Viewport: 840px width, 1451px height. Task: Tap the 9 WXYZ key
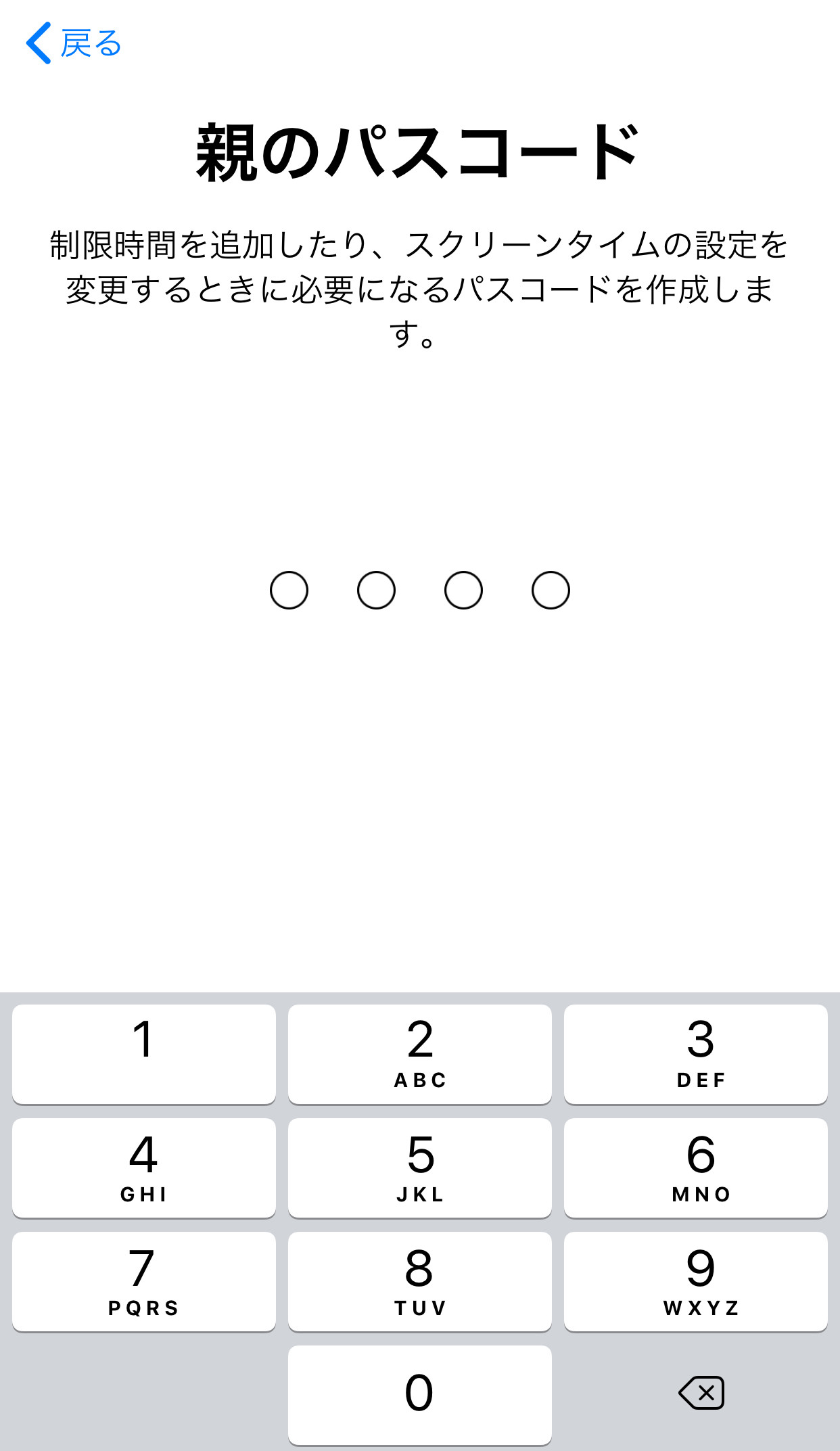696,1281
